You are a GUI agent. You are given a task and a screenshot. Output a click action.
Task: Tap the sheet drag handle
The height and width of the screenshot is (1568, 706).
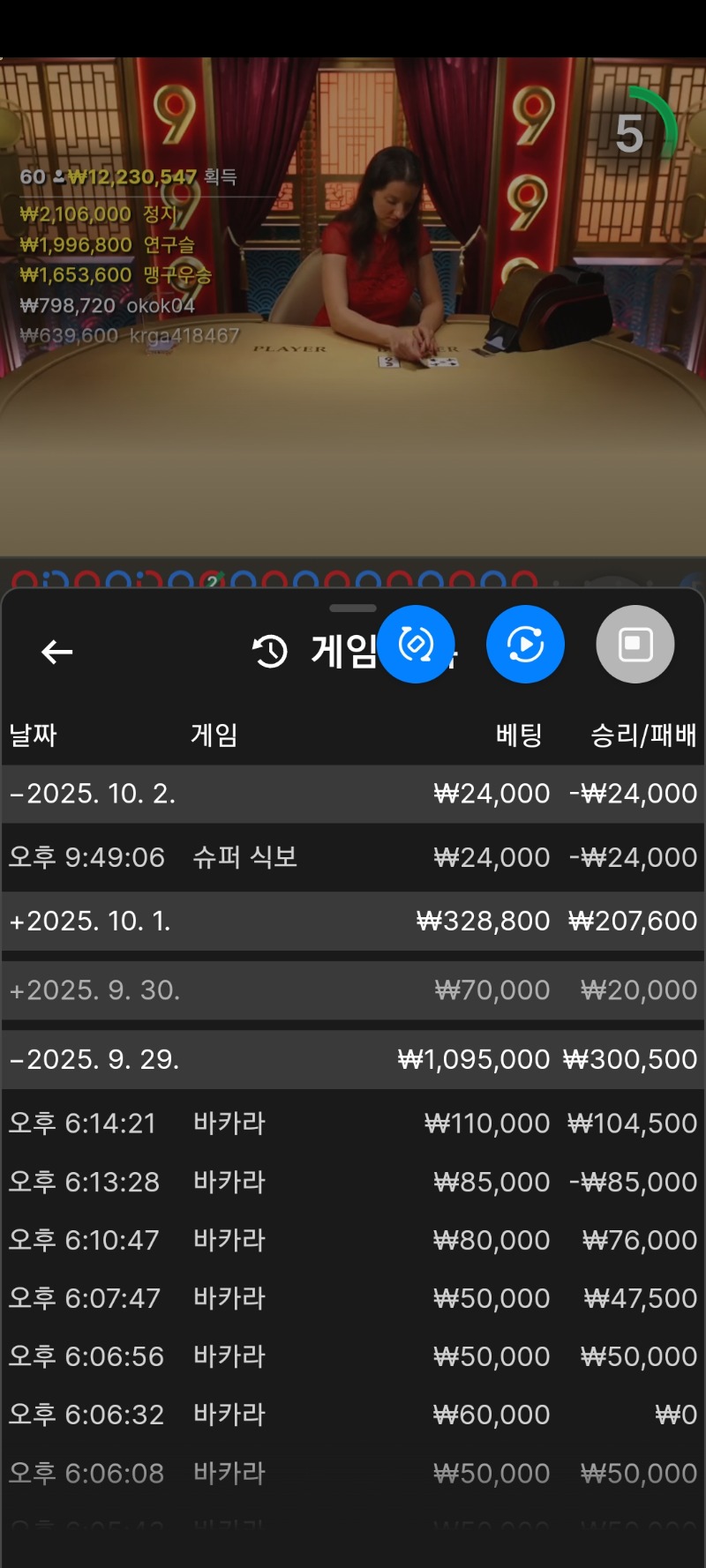[353, 609]
